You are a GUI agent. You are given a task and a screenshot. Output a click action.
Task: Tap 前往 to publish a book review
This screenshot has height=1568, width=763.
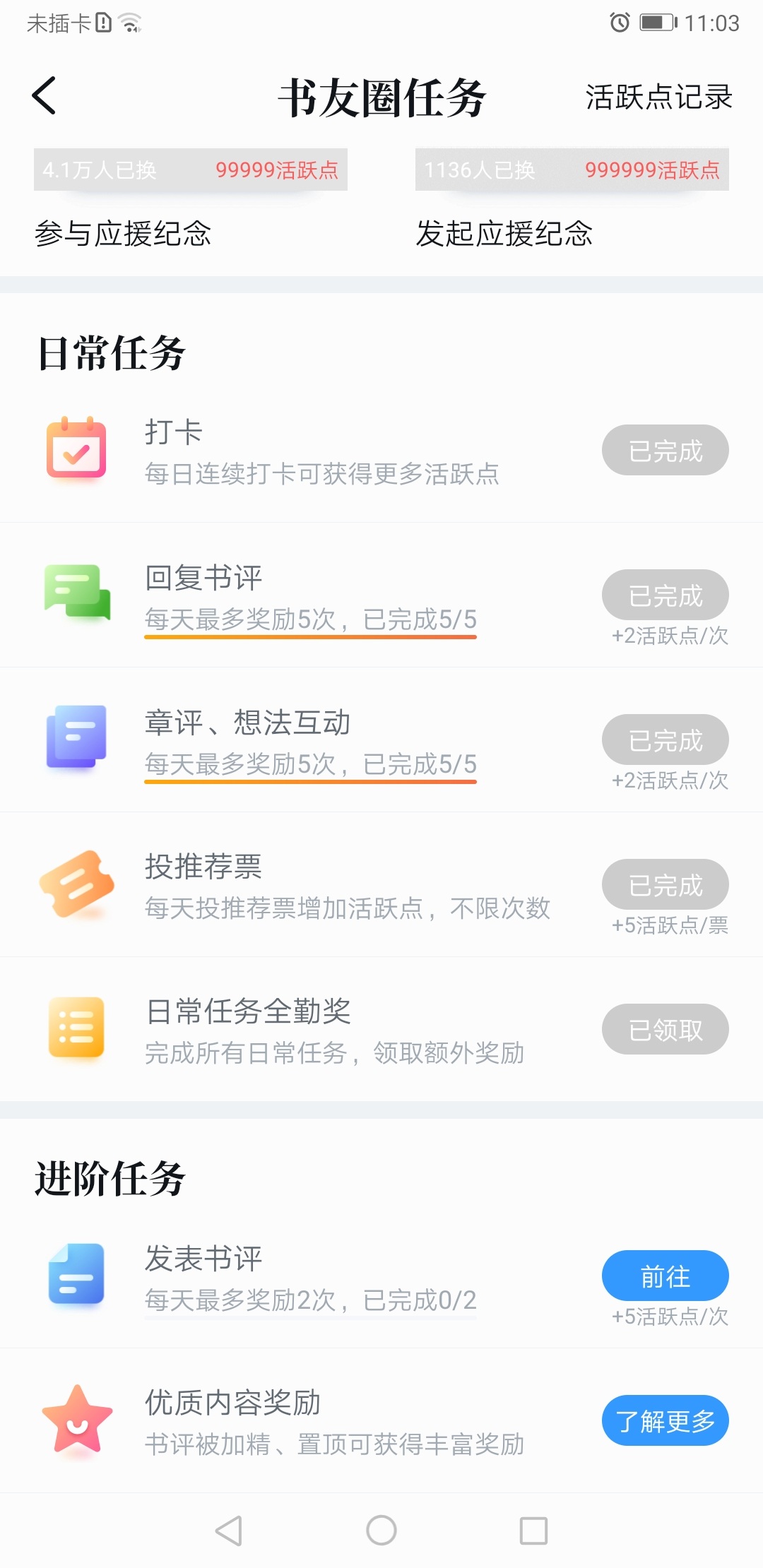point(665,1276)
